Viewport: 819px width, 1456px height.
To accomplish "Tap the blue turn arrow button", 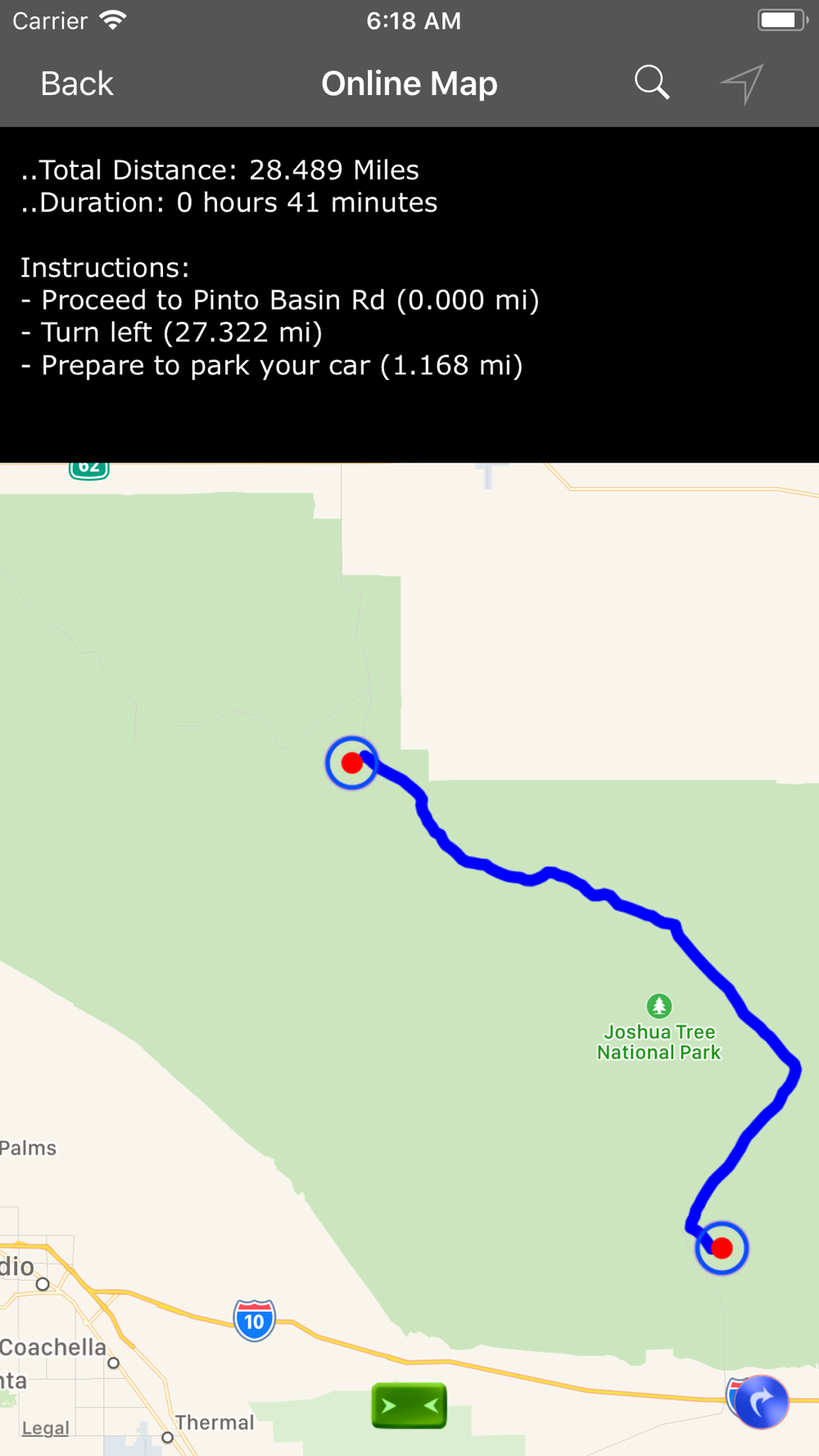I will tap(761, 1401).
